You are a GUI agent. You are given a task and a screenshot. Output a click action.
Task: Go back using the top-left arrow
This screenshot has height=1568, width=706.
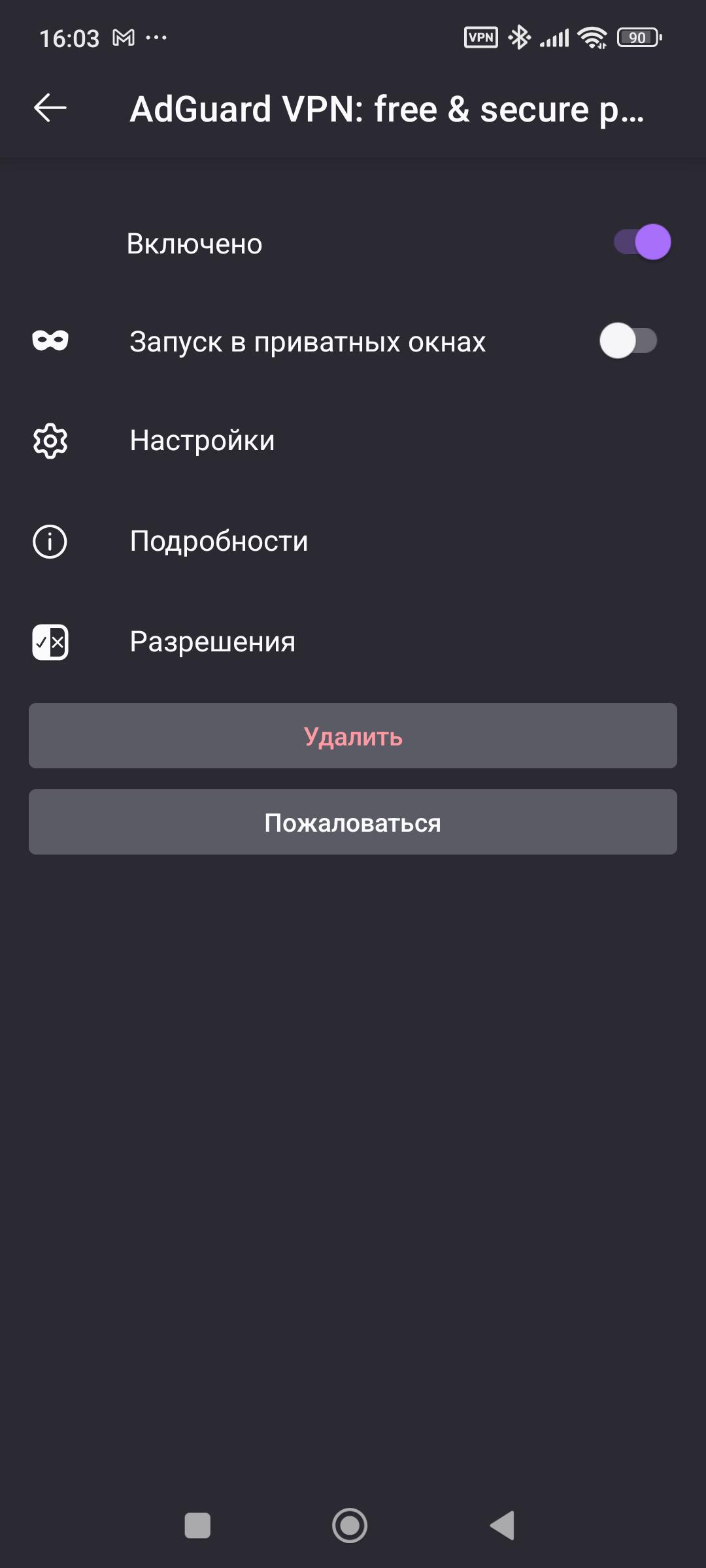[x=50, y=108]
